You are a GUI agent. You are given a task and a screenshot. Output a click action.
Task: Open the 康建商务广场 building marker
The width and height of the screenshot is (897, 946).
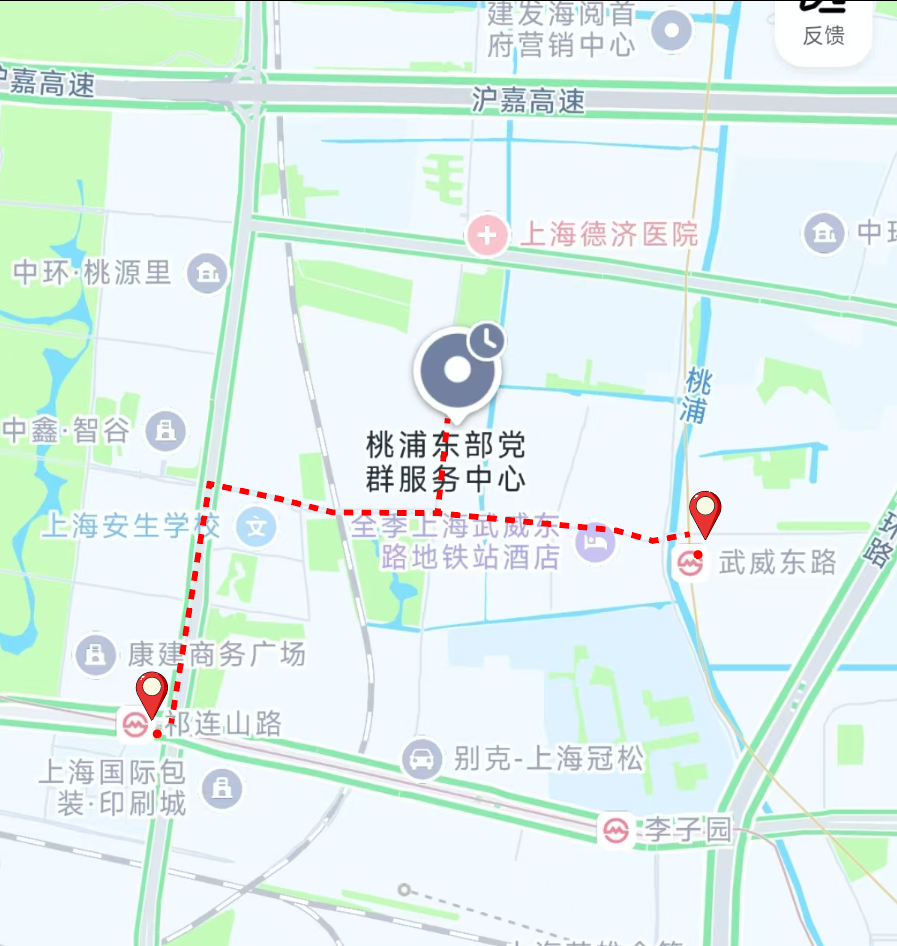pos(96,655)
